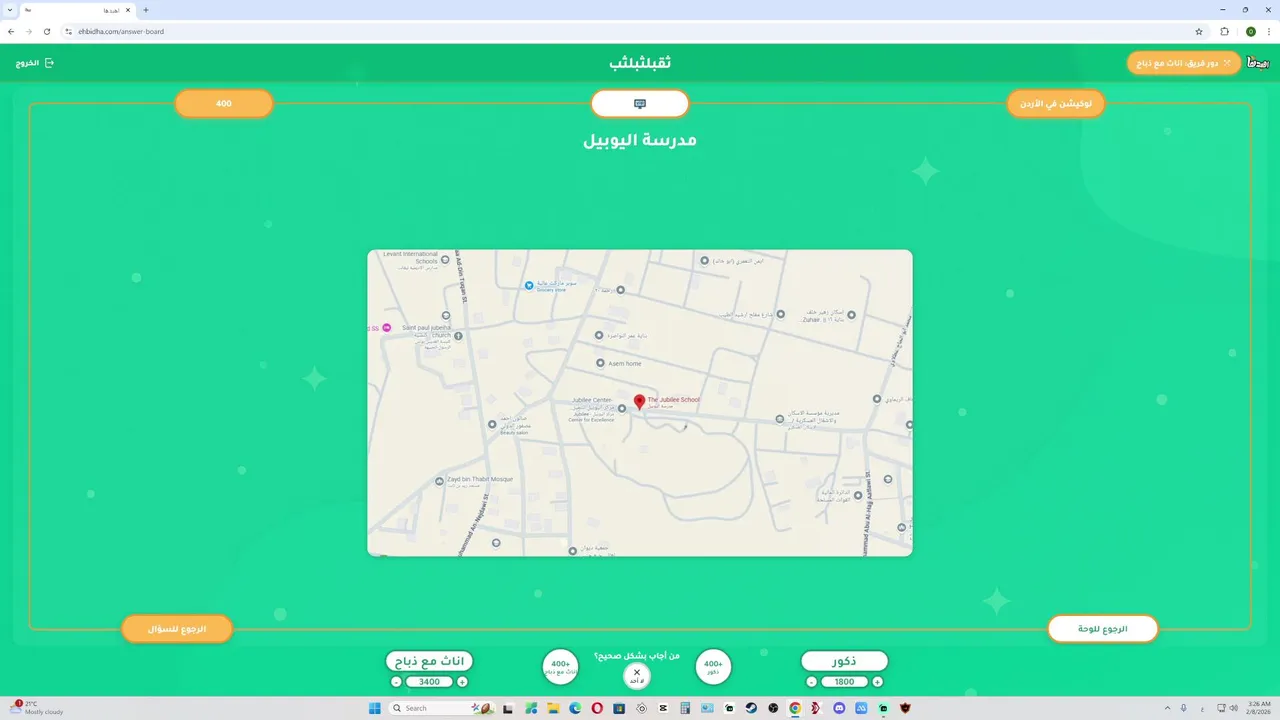Award +400 to team اناث مع ذباح
Image resolution: width=1280 pixels, height=720 pixels.
click(560, 667)
